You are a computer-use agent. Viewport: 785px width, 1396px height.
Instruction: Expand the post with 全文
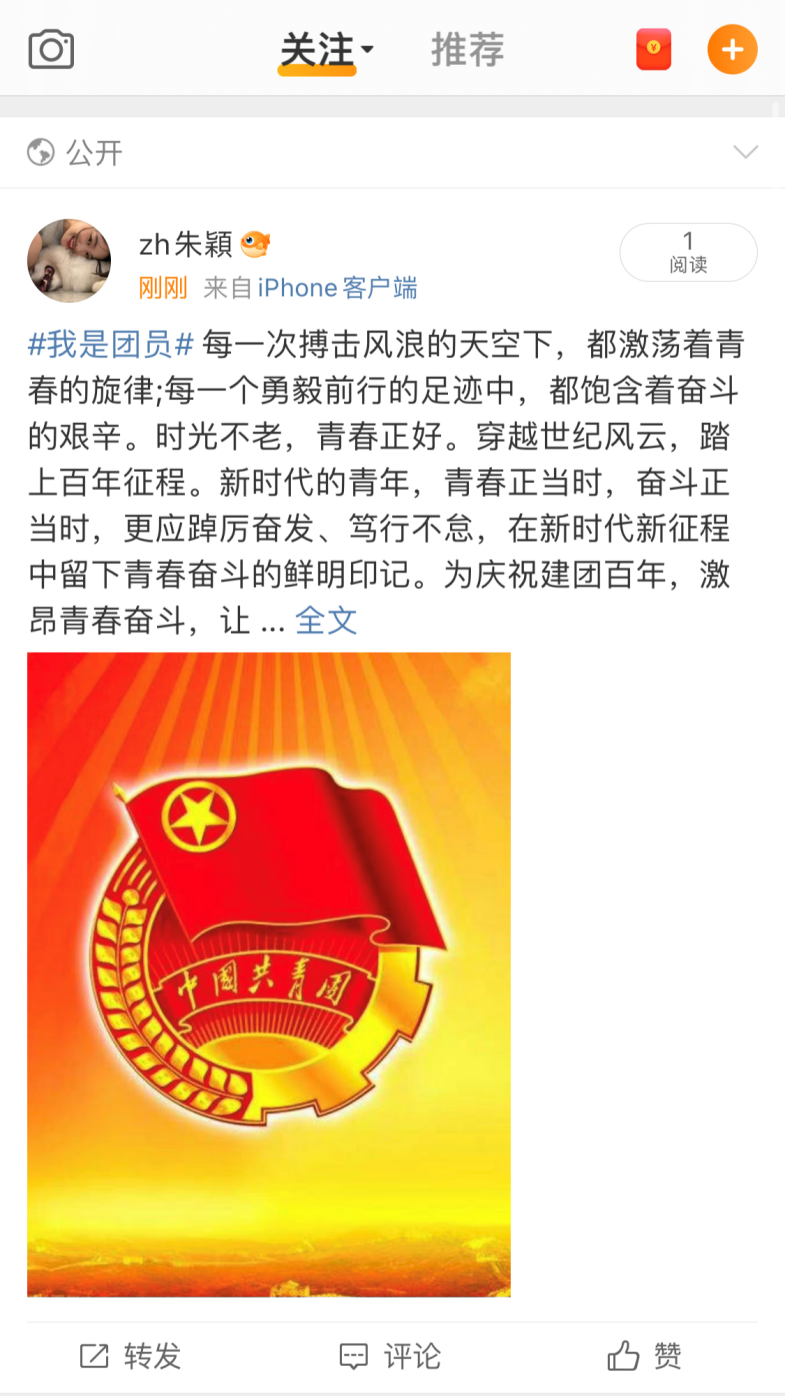[326, 621]
